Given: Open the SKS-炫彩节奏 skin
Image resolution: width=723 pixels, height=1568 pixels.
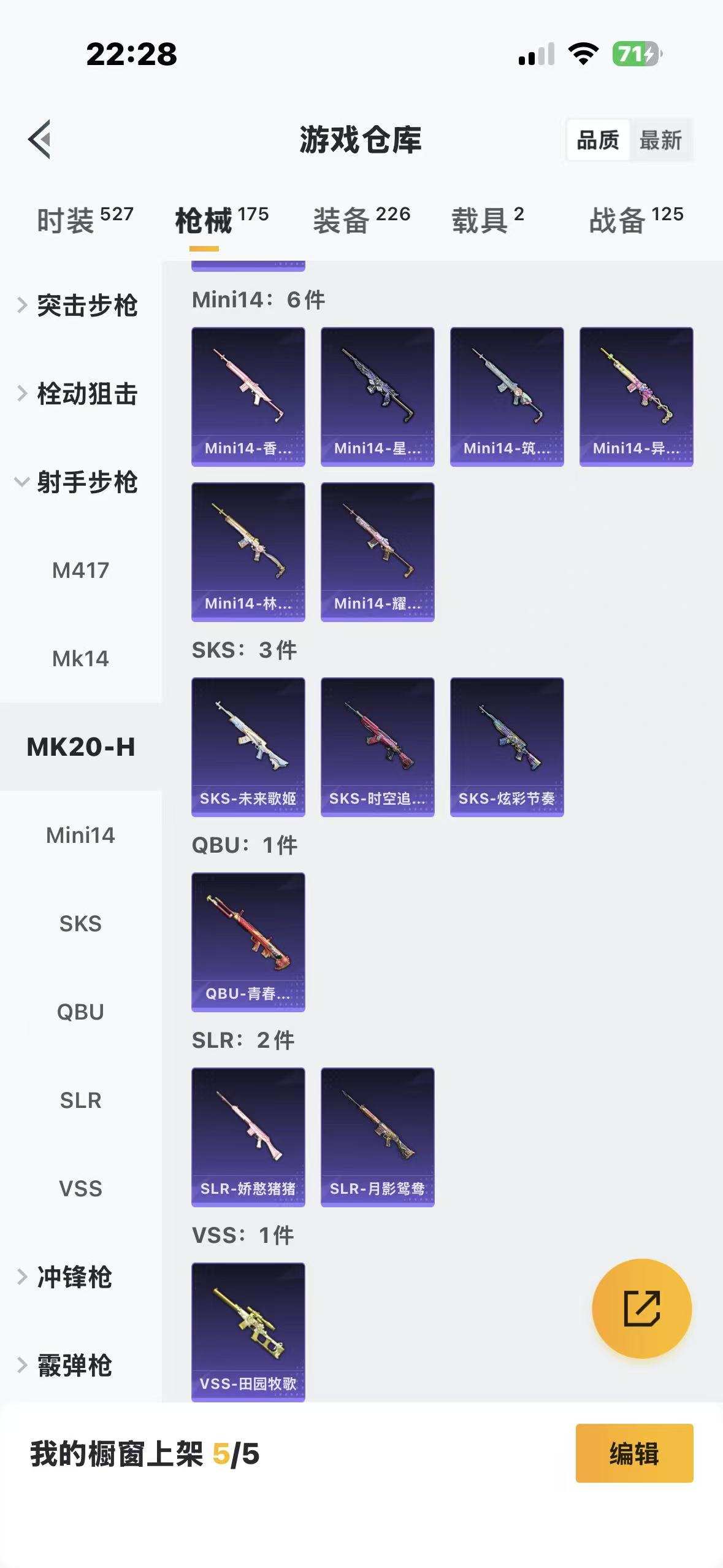Looking at the screenshot, I should 507,747.
